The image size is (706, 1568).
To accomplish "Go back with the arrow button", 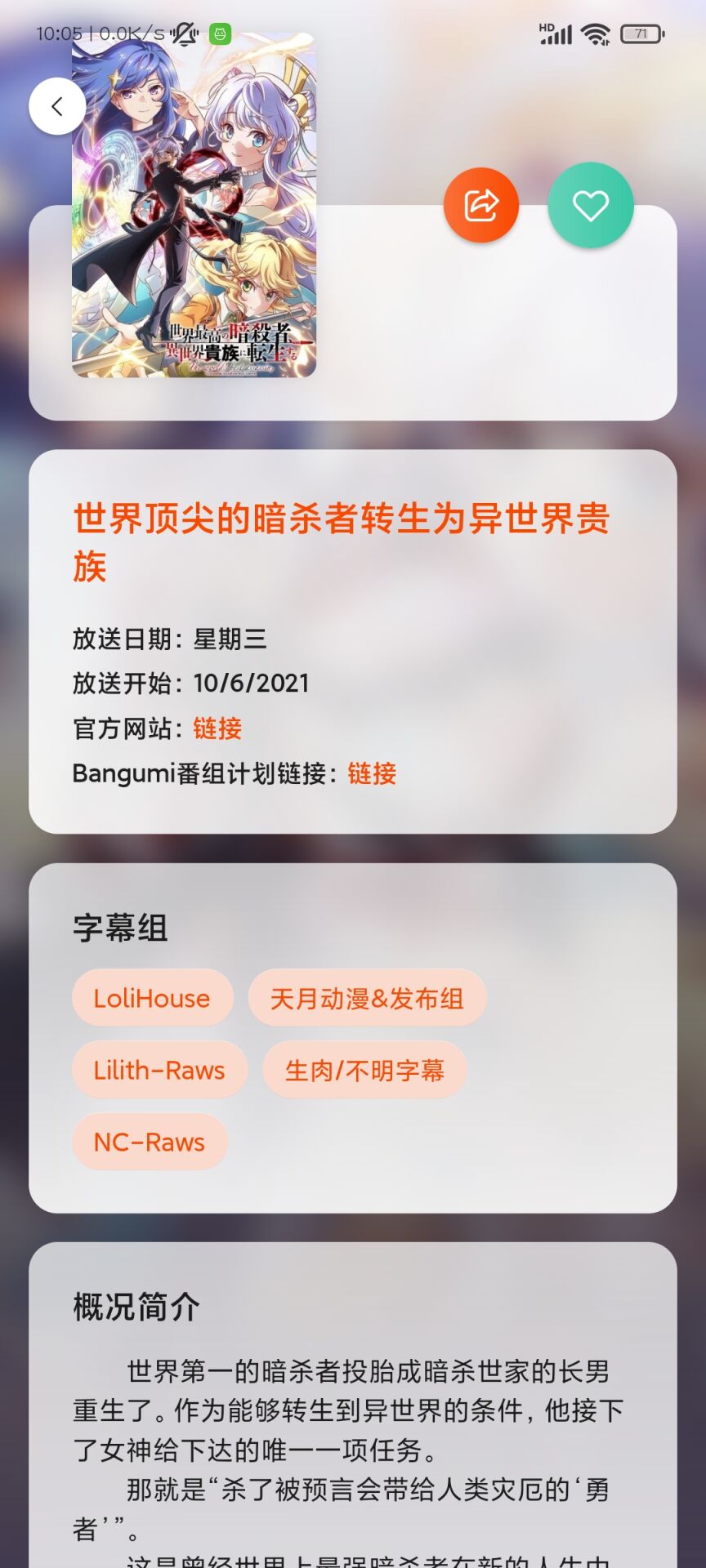I will pos(57,106).
